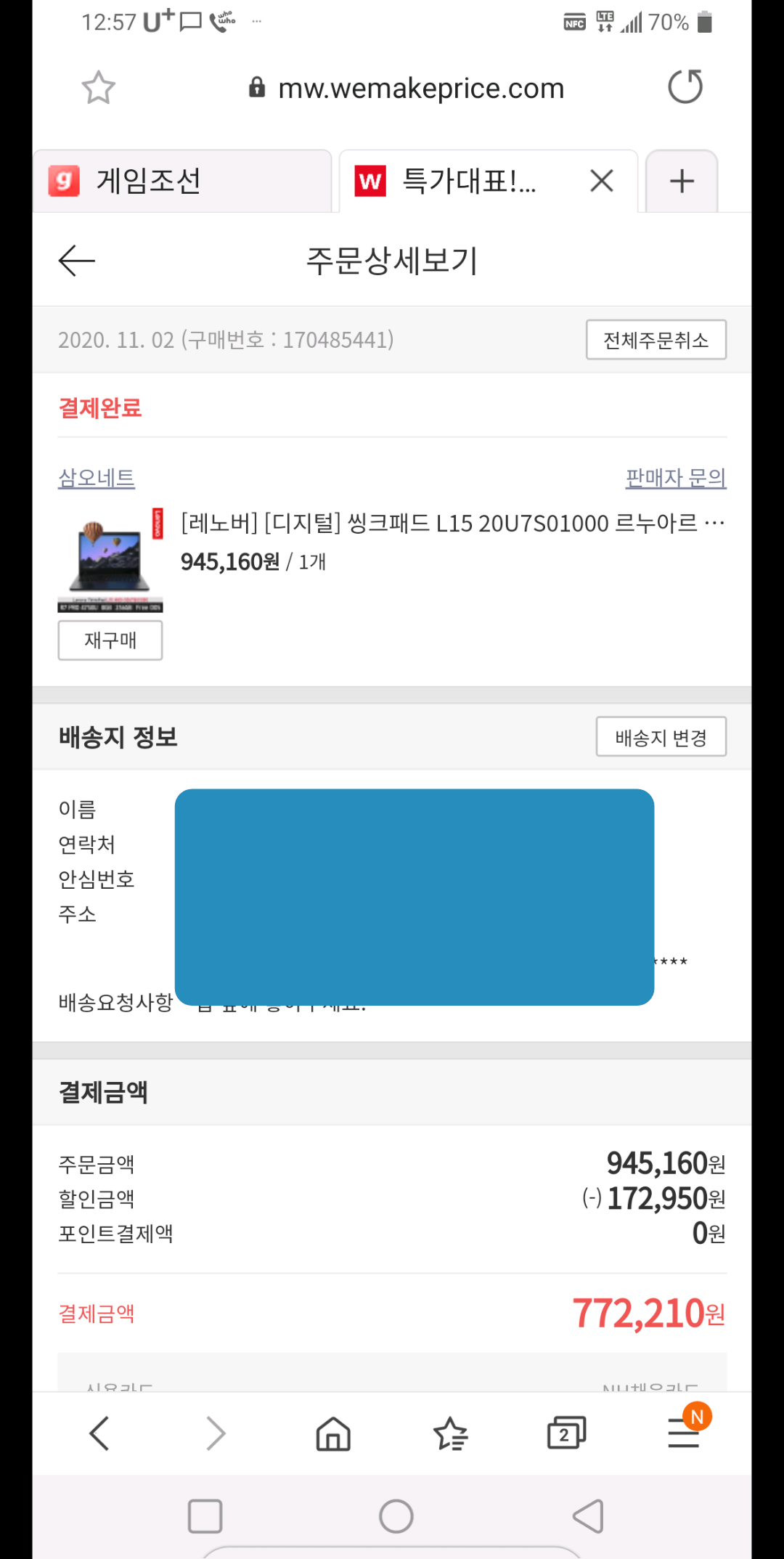
Task: Open the browser menu
Action: click(x=683, y=1433)
